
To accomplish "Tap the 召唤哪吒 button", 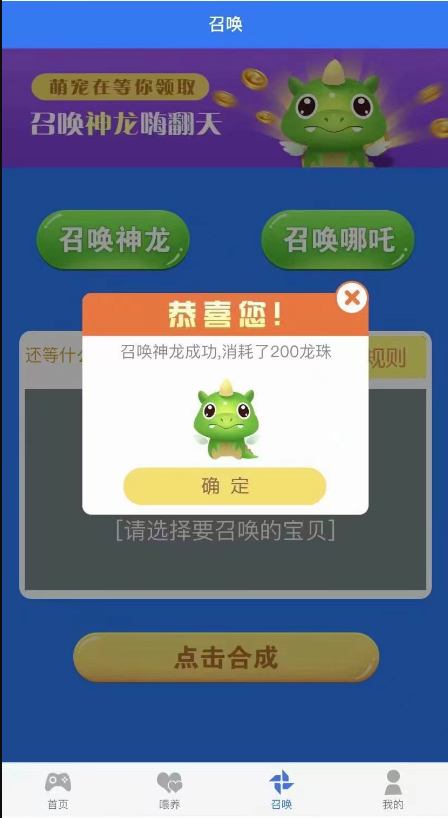I will pos(338,240).
